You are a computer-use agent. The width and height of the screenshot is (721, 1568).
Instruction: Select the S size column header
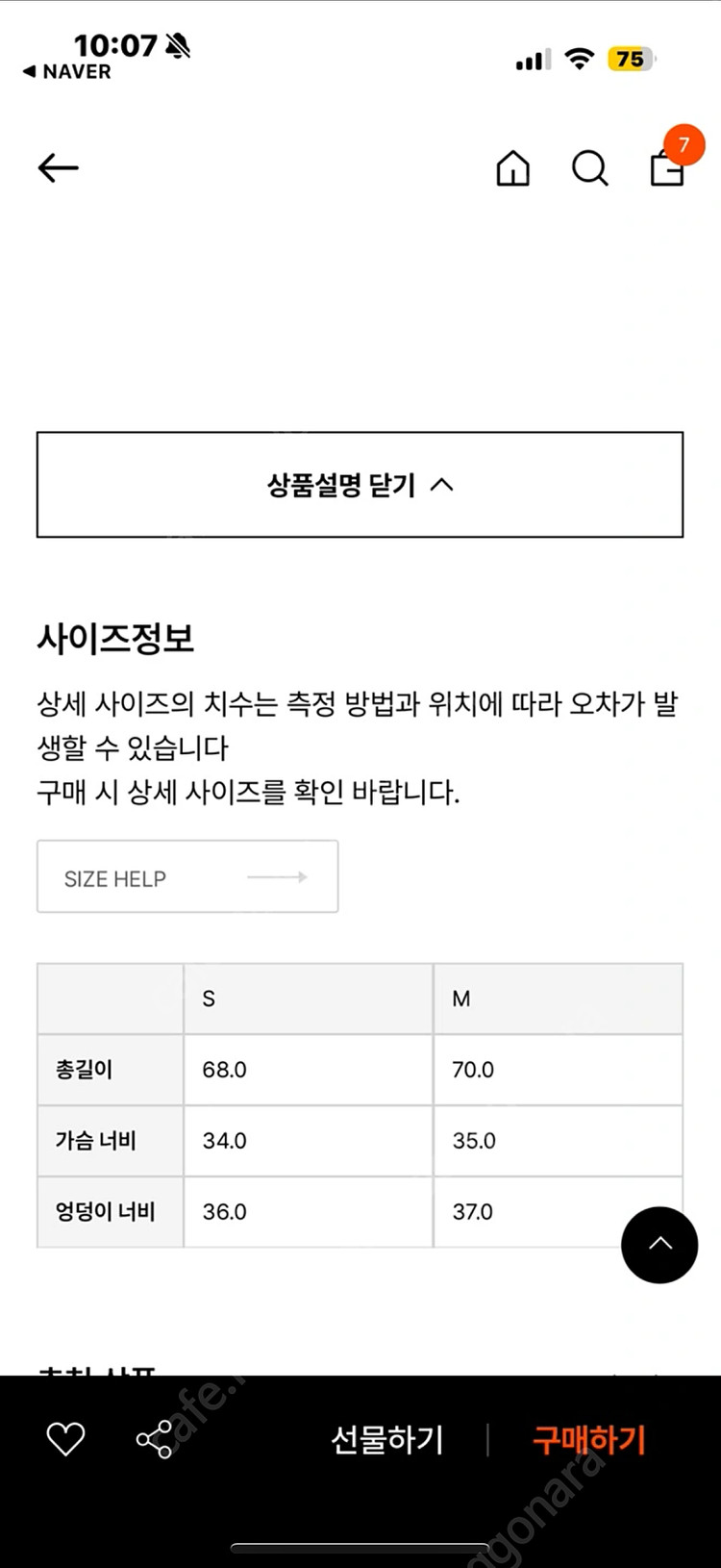308,999
